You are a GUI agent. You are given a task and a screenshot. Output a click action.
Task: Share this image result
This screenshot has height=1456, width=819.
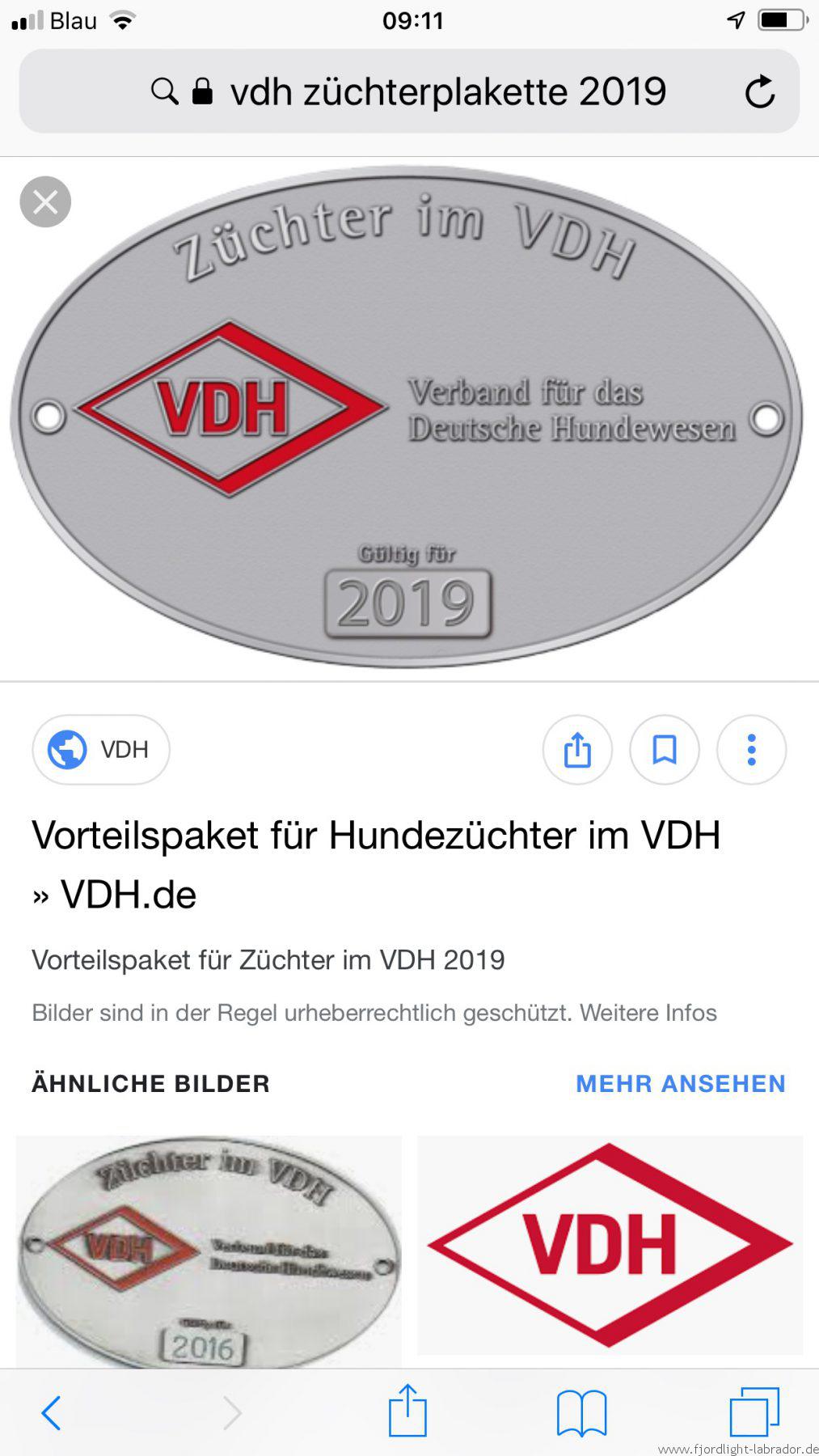click(x=577, y=750)
